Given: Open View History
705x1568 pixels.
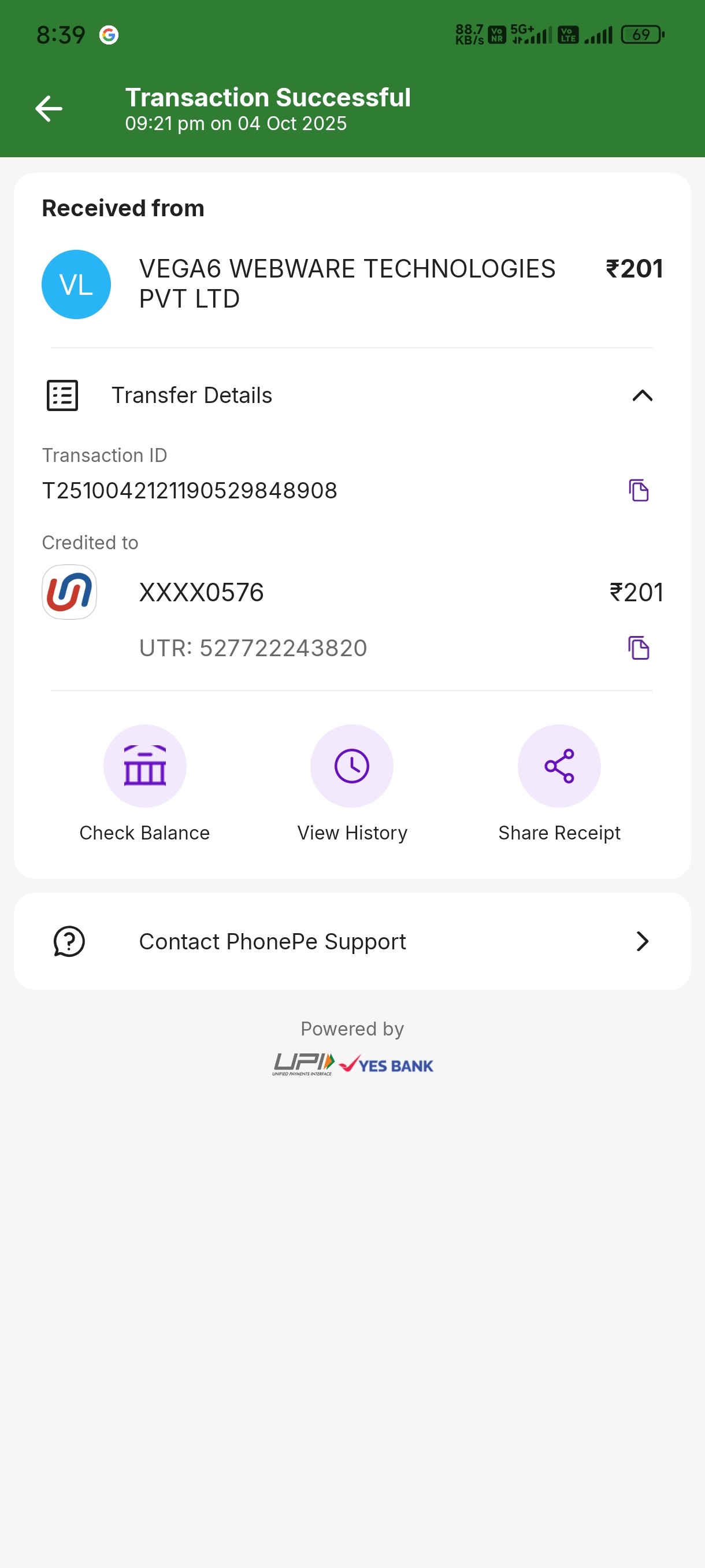Looking at the screenshot, I should (351, 766).
